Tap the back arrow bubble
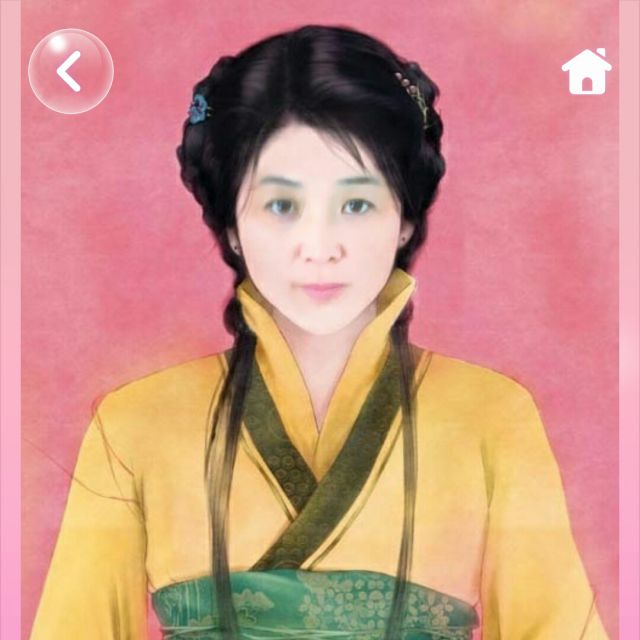640x640 pixels. pyautogui.click(x=70, y=72)
